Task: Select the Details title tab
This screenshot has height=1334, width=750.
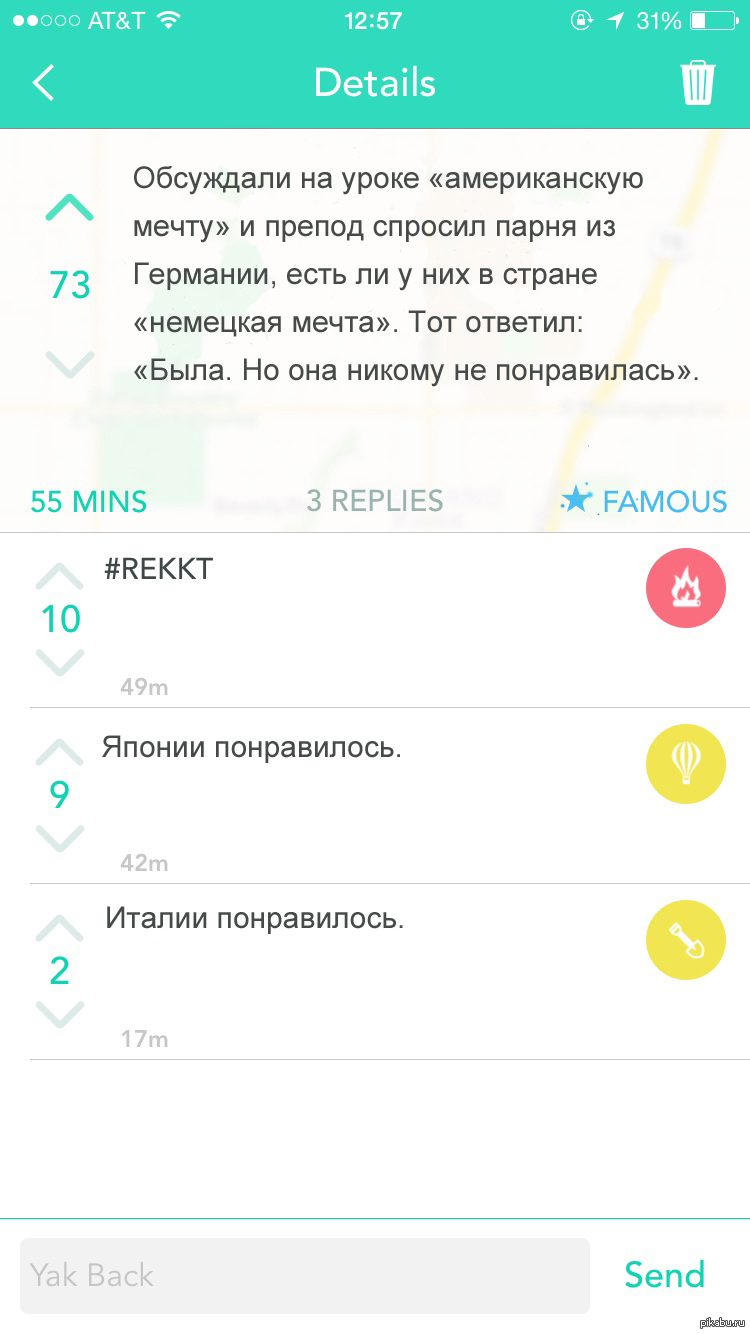Action: click(x=374, y=83)
